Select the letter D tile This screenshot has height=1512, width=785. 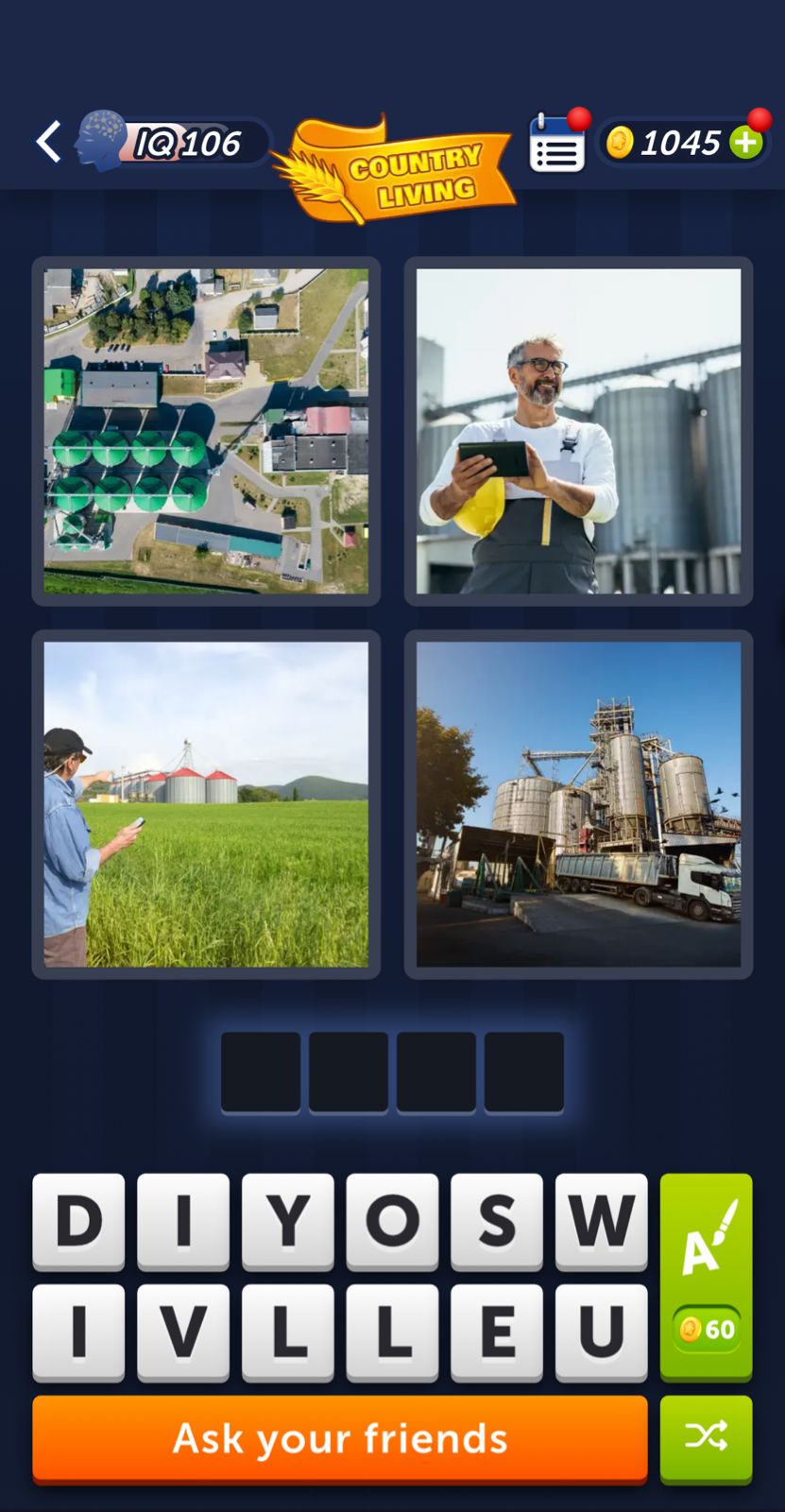[78, 1222]
